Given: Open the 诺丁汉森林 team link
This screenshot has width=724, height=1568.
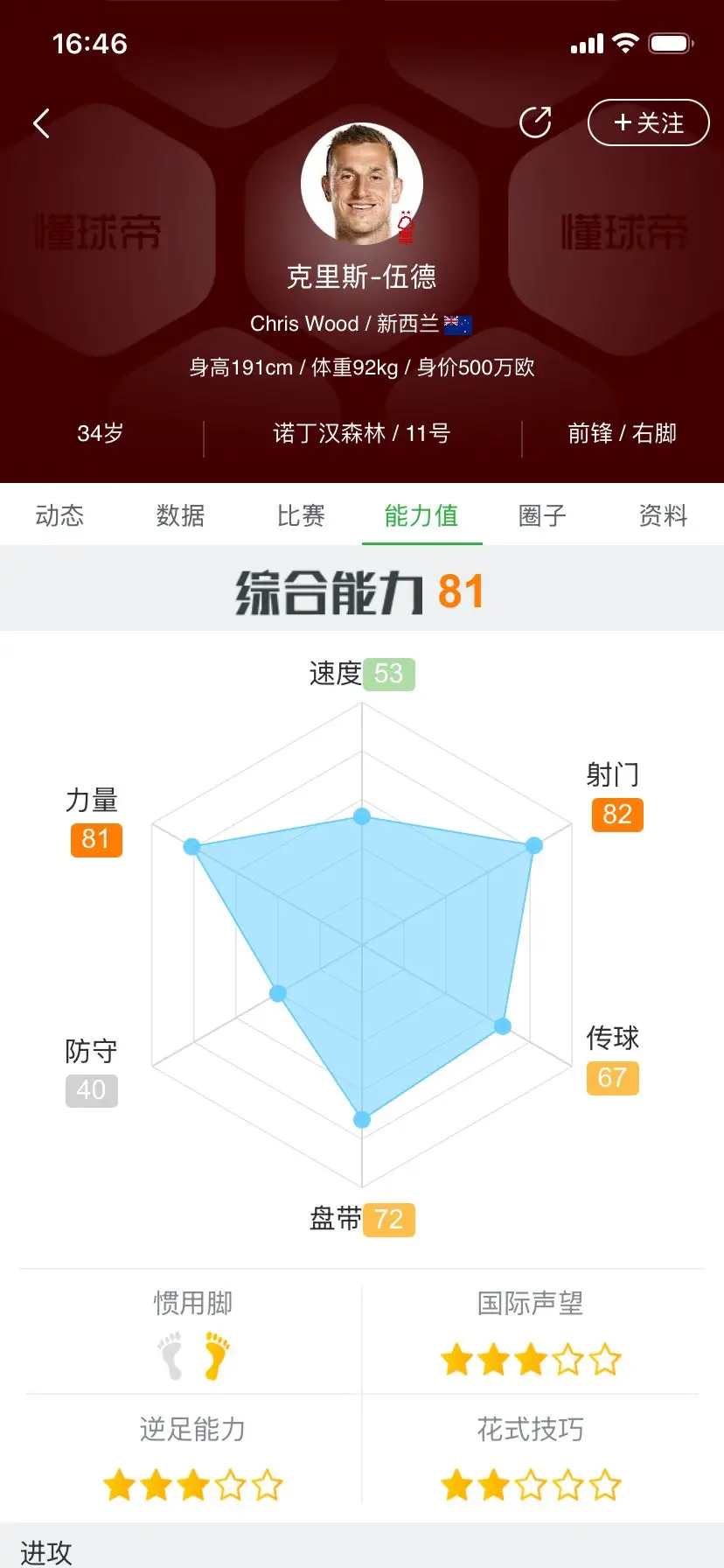Looking at the screenshot, I should click(x=329, y=433).
